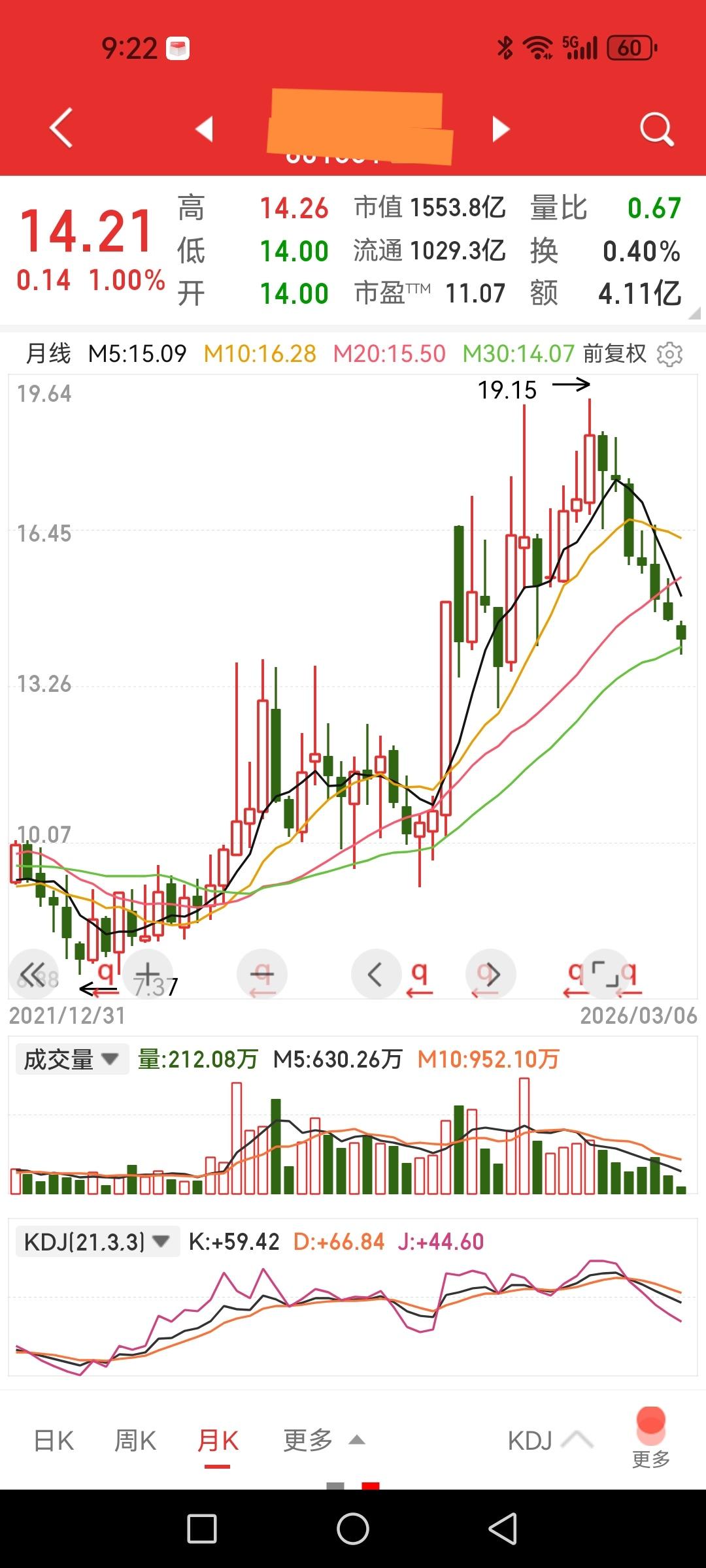Fast-rewind chart with the double-arrow icon
The width and height of the screenshot is (706, 1568).
(x=34, y=973)
